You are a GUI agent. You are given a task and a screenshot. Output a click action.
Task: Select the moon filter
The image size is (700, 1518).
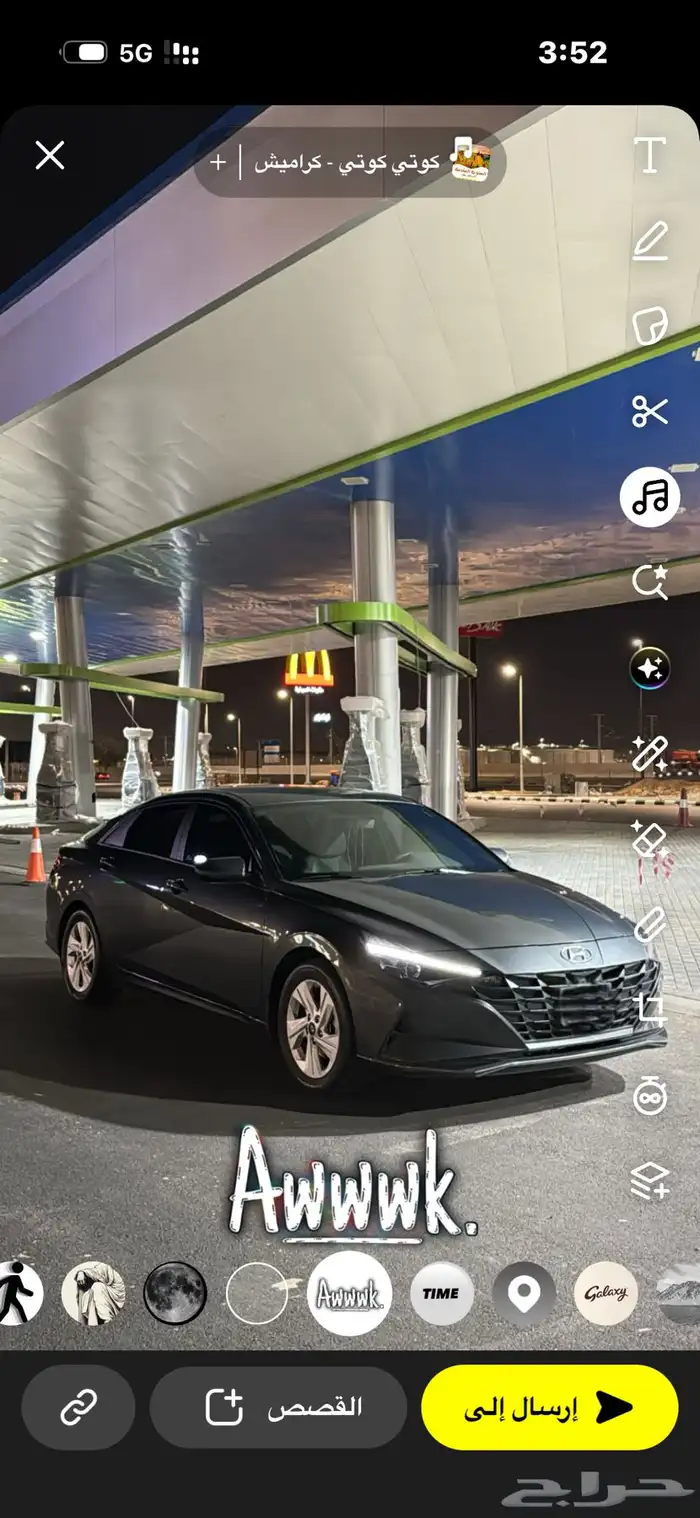point(175,1293)
